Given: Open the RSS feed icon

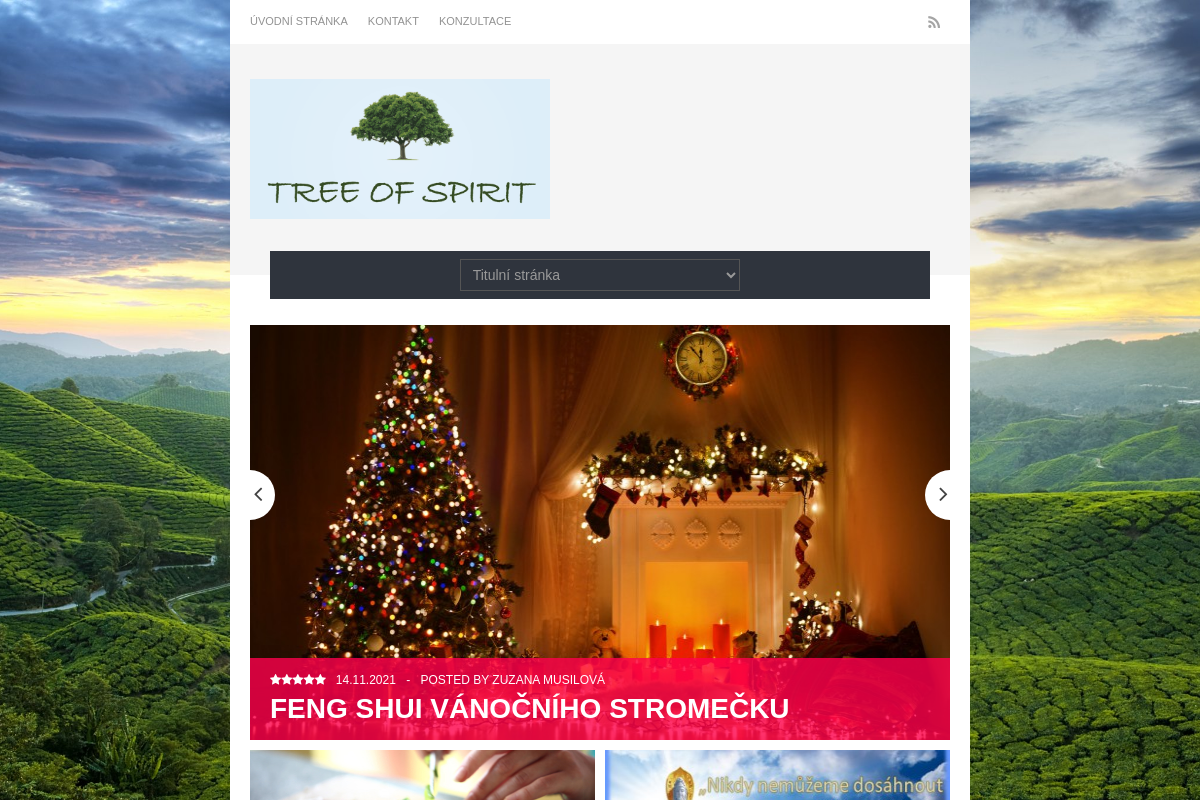Looking at the screenshot, I should (x=934, y=22).
